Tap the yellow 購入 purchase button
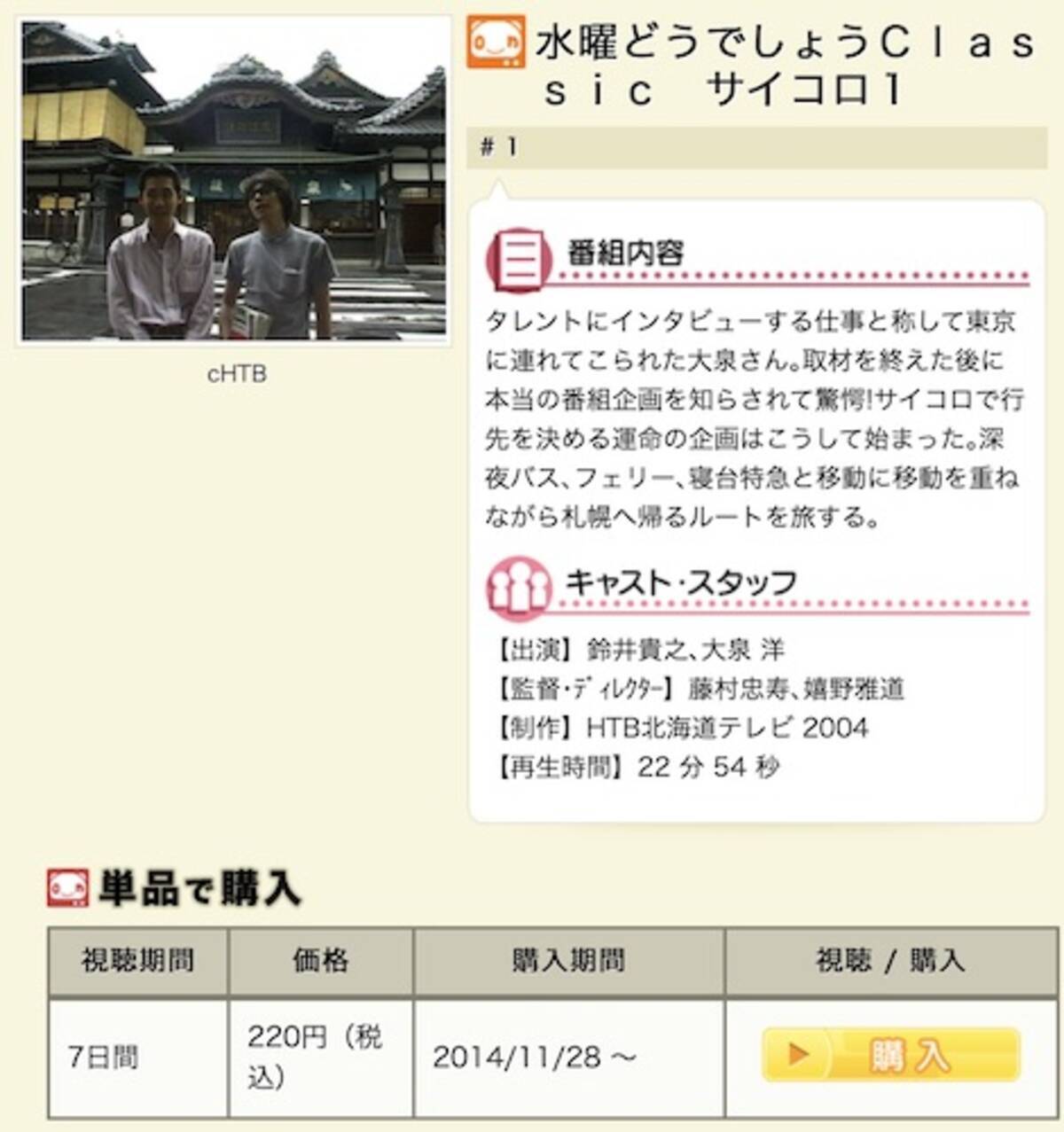The height and width of the screenshot is (1132, 1064). pos(890,1055)
